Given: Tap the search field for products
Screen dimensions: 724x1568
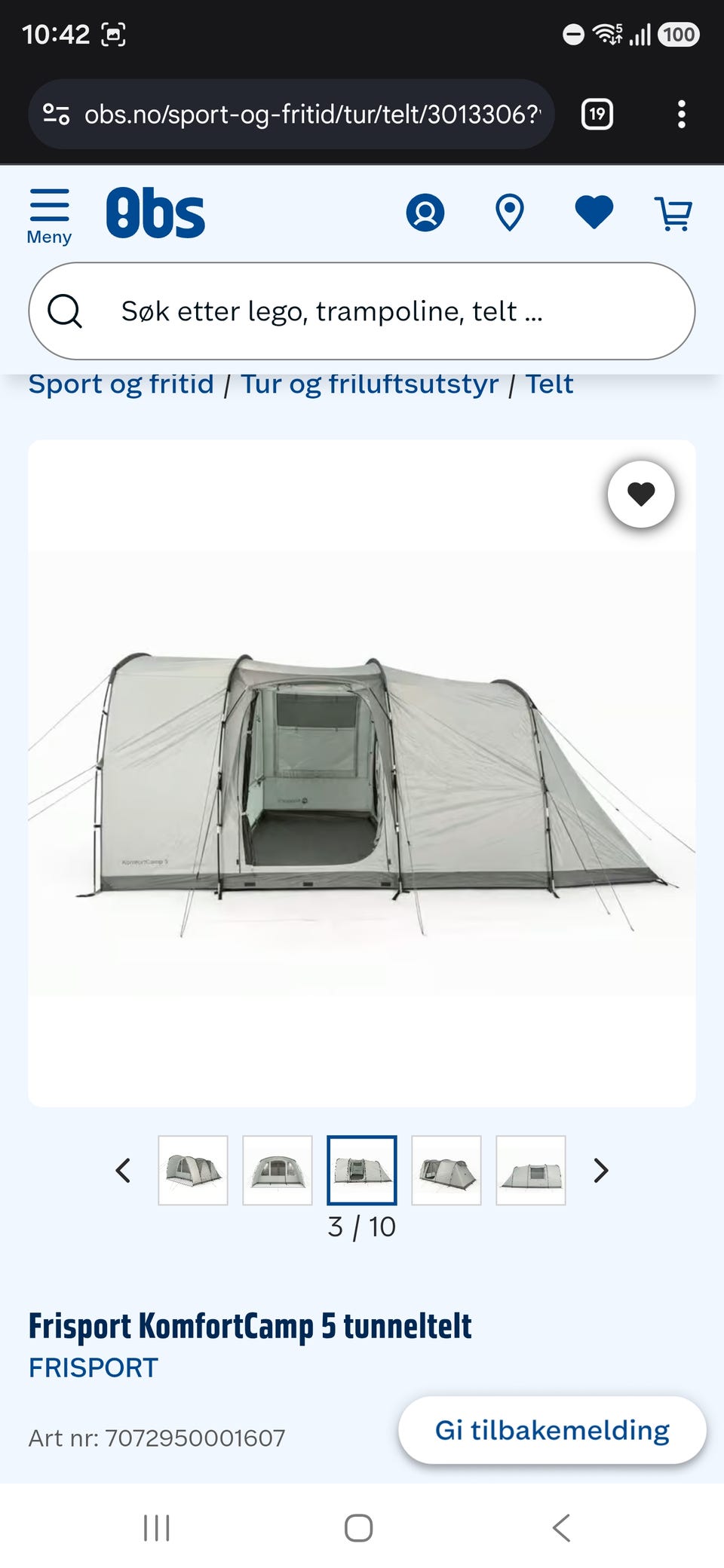Looking at the screenshot, I should point(362,311).
